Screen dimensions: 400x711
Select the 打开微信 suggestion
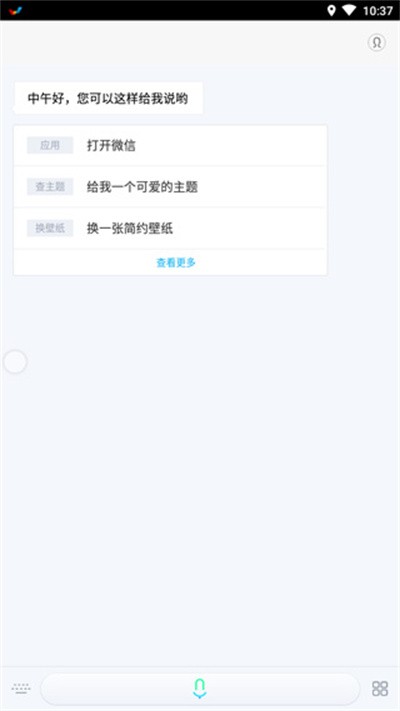pos(170,146)
